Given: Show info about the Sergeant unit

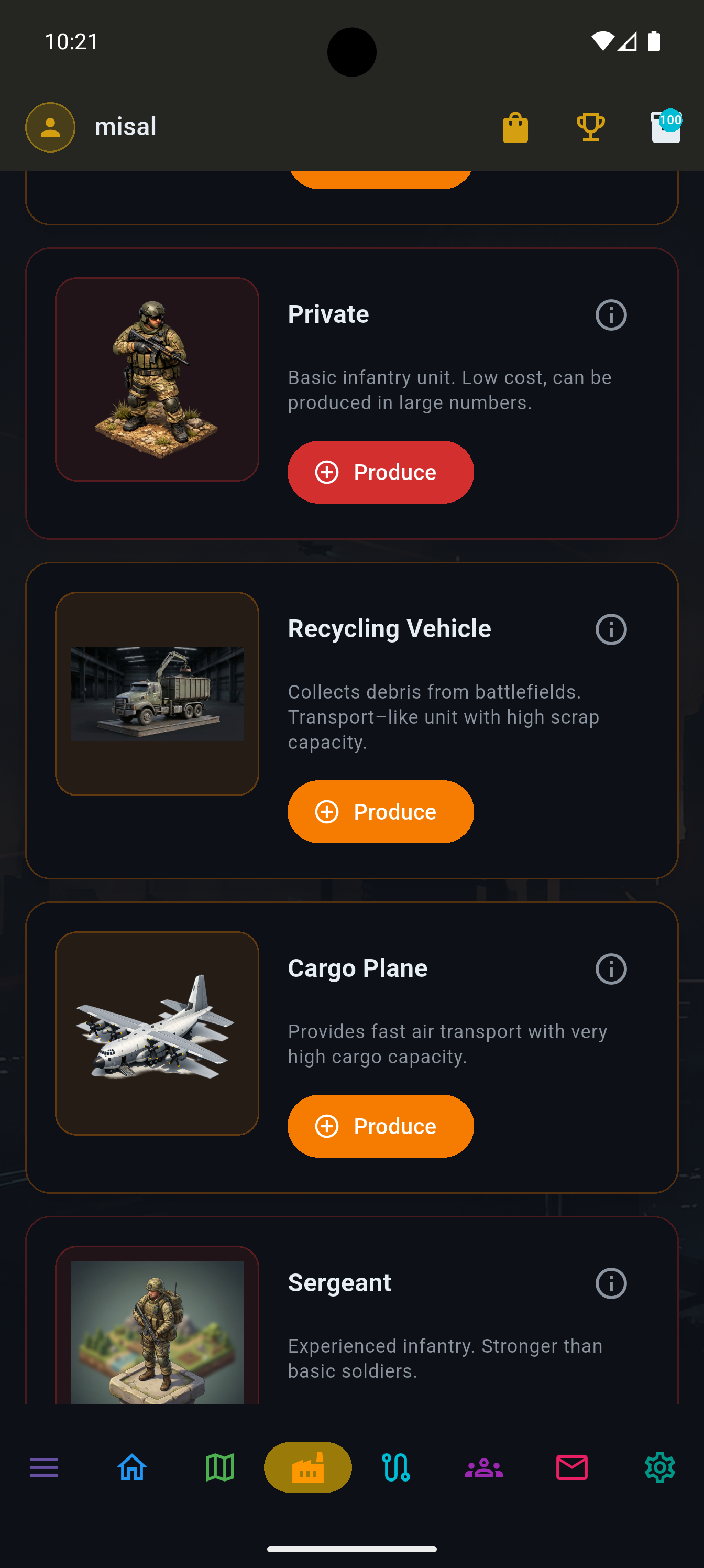Looking at the screenshot, I should coord(610,1284).
